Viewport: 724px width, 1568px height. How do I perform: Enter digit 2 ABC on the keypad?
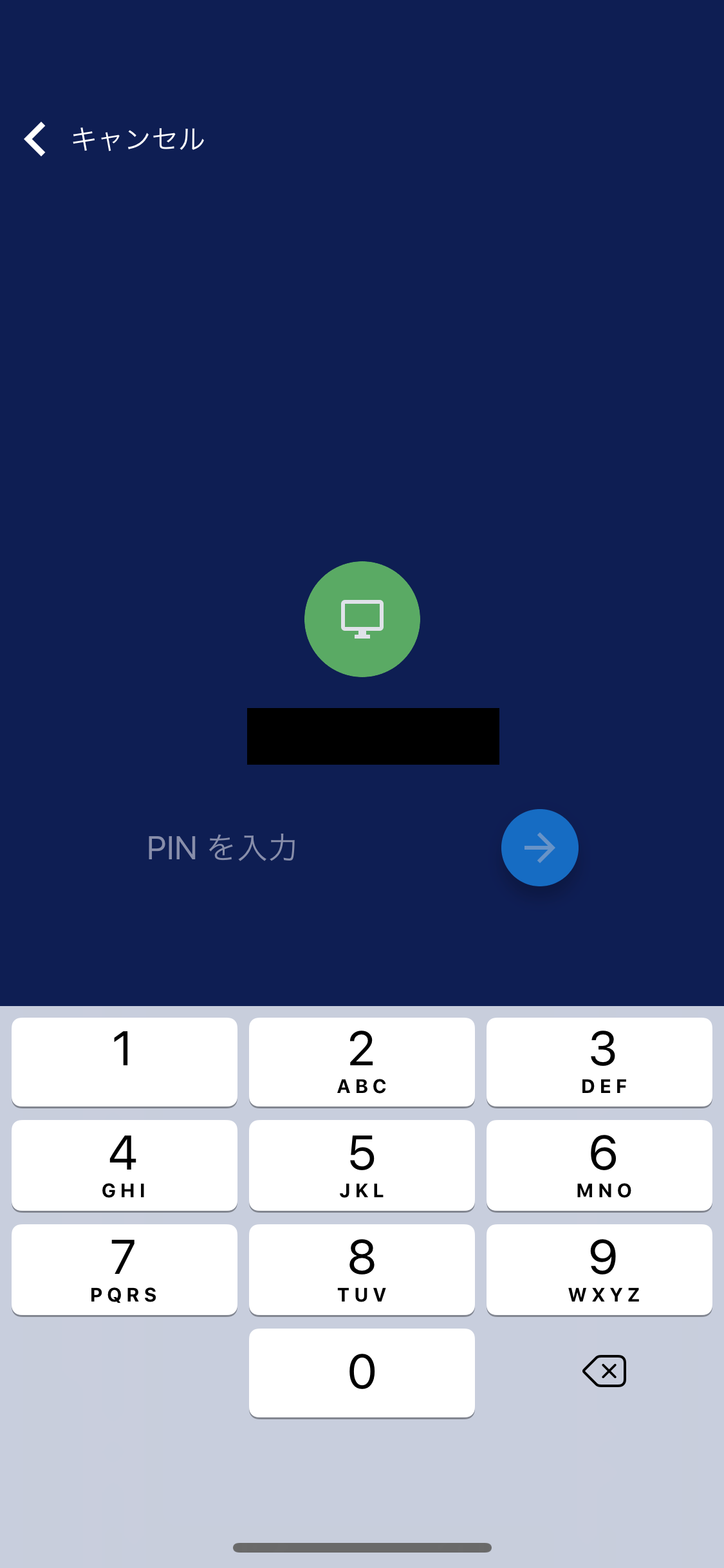coord(362,1062)
